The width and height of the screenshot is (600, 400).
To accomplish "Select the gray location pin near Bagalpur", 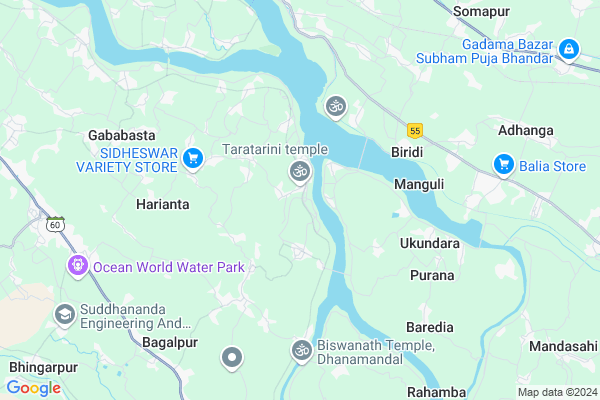I will click(232, 357).
